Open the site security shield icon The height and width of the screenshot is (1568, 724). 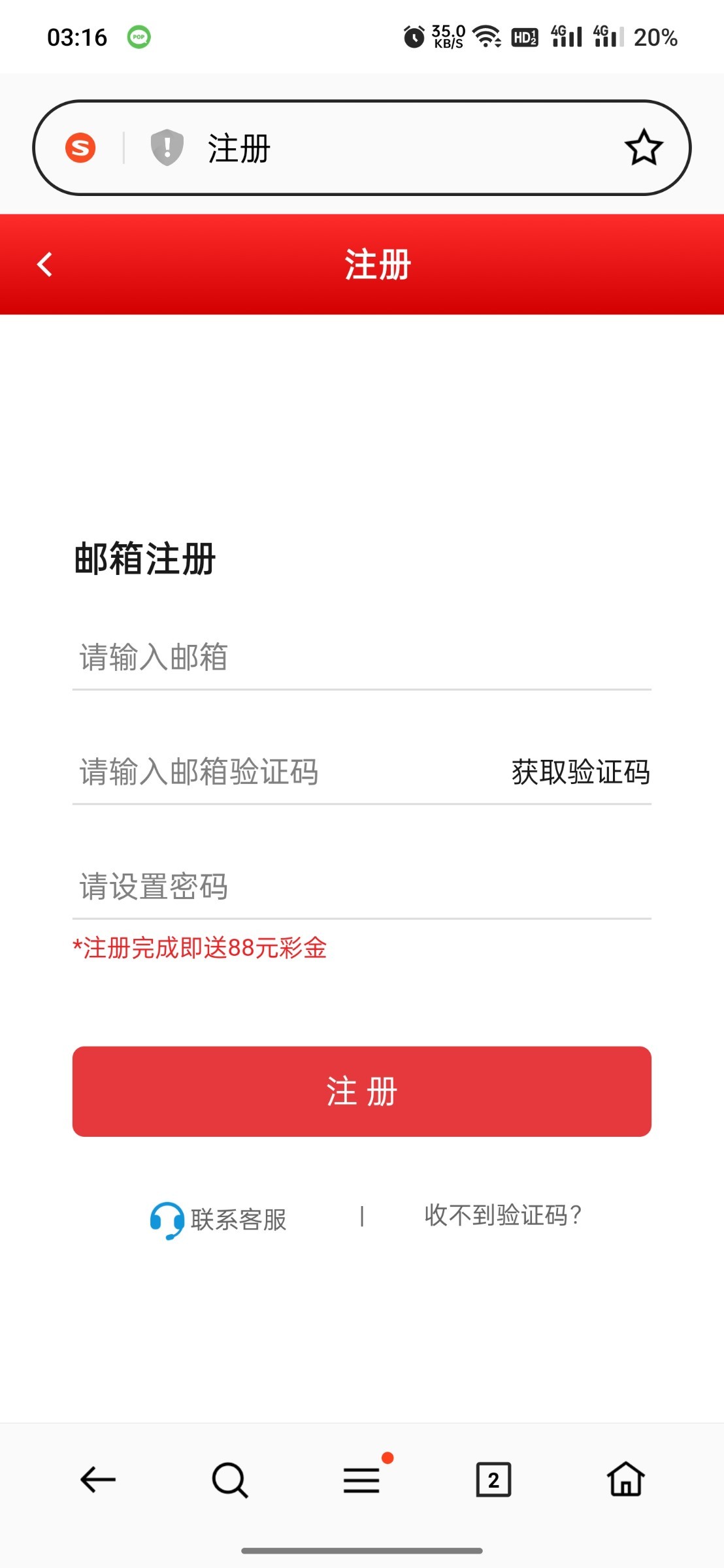[x=167, y=148]
